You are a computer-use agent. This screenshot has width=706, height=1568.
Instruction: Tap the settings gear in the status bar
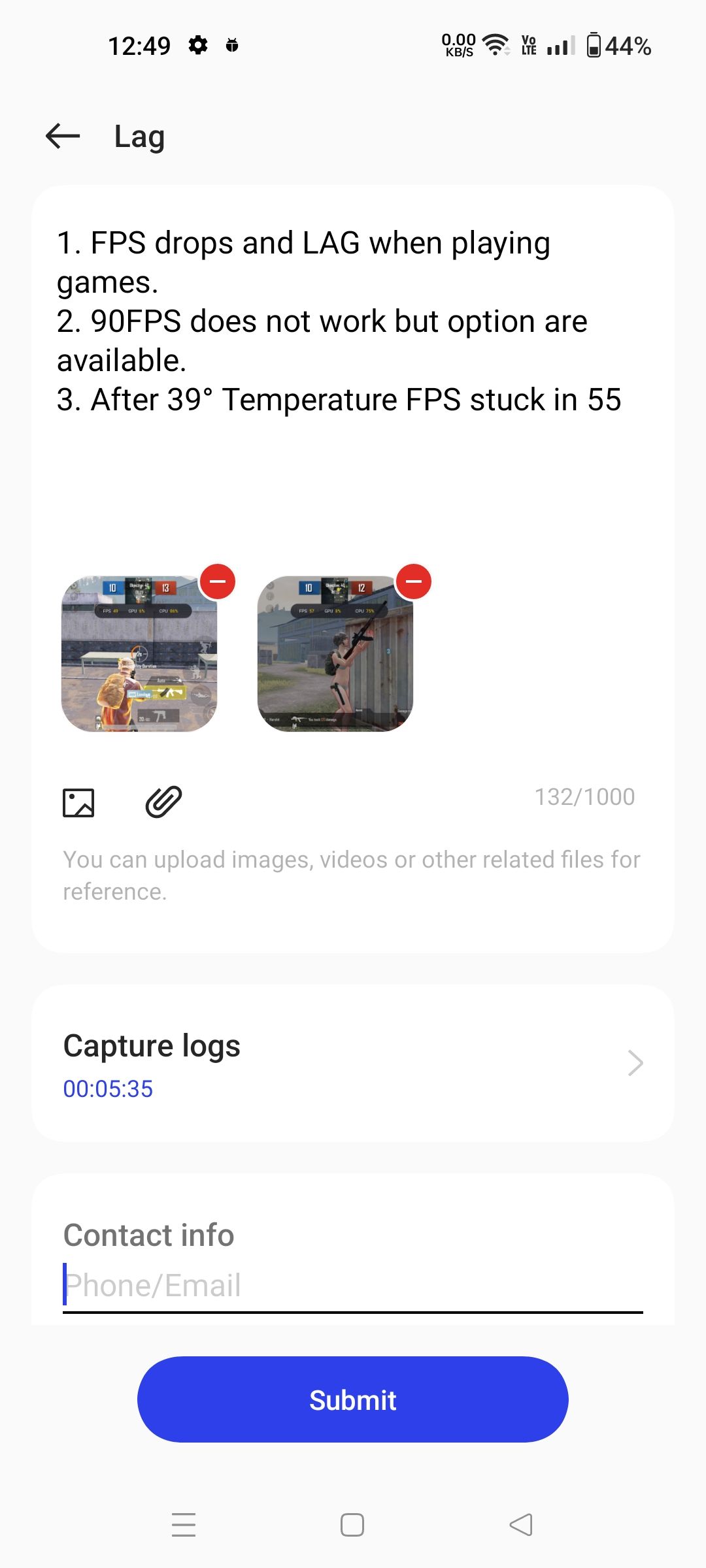199,45
